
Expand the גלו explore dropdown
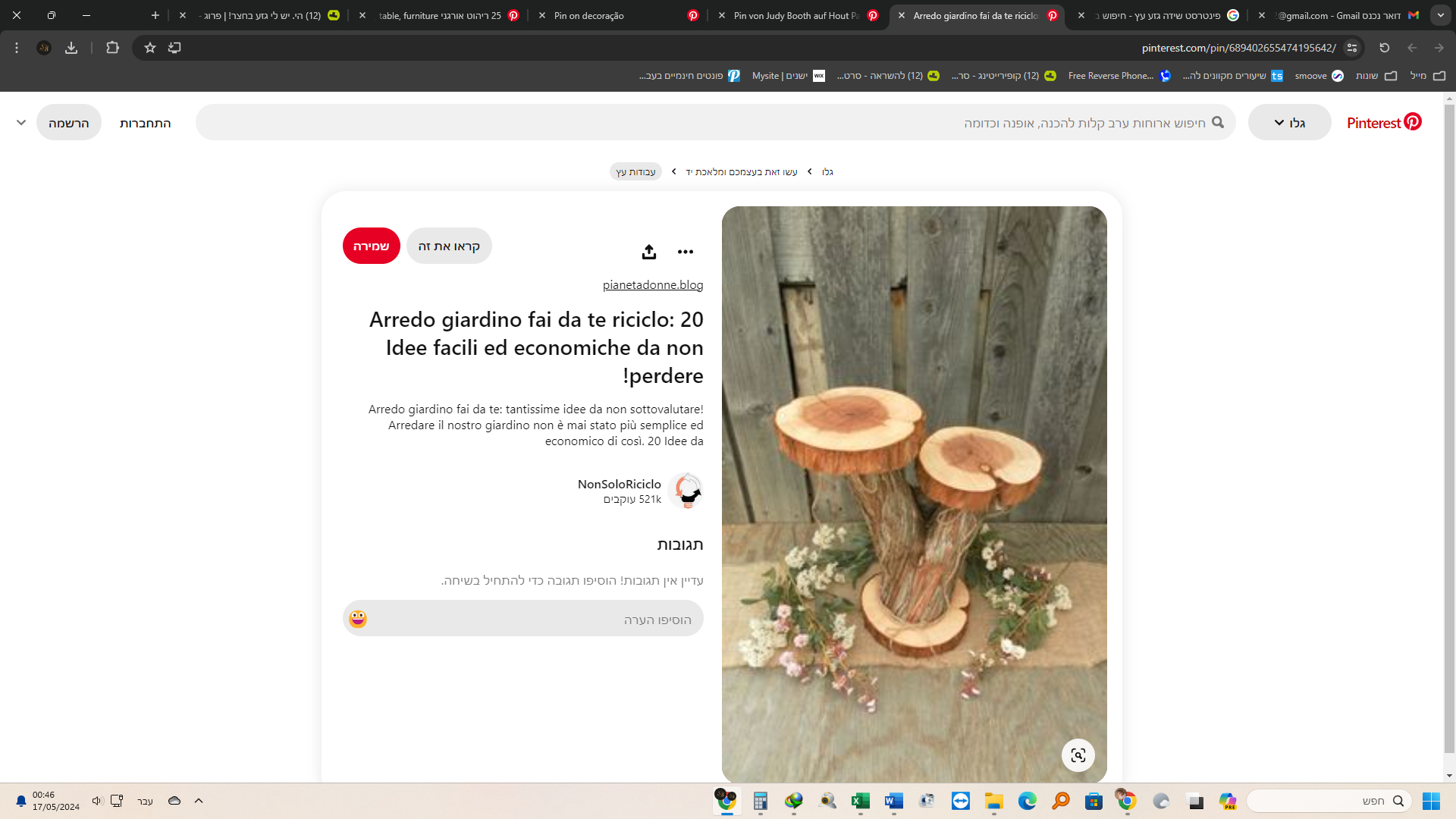1289,123
